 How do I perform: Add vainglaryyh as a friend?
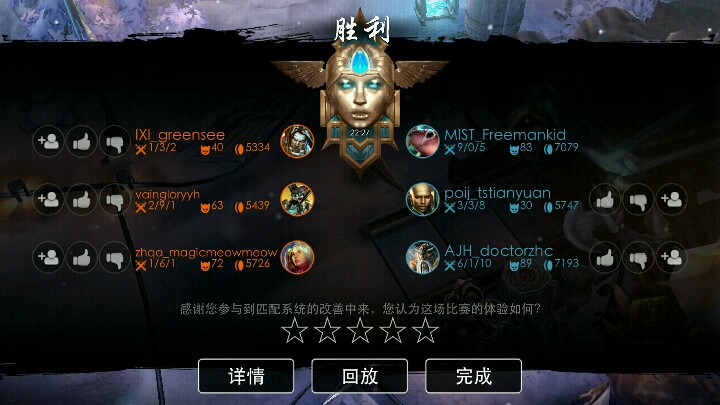[49, 200]
